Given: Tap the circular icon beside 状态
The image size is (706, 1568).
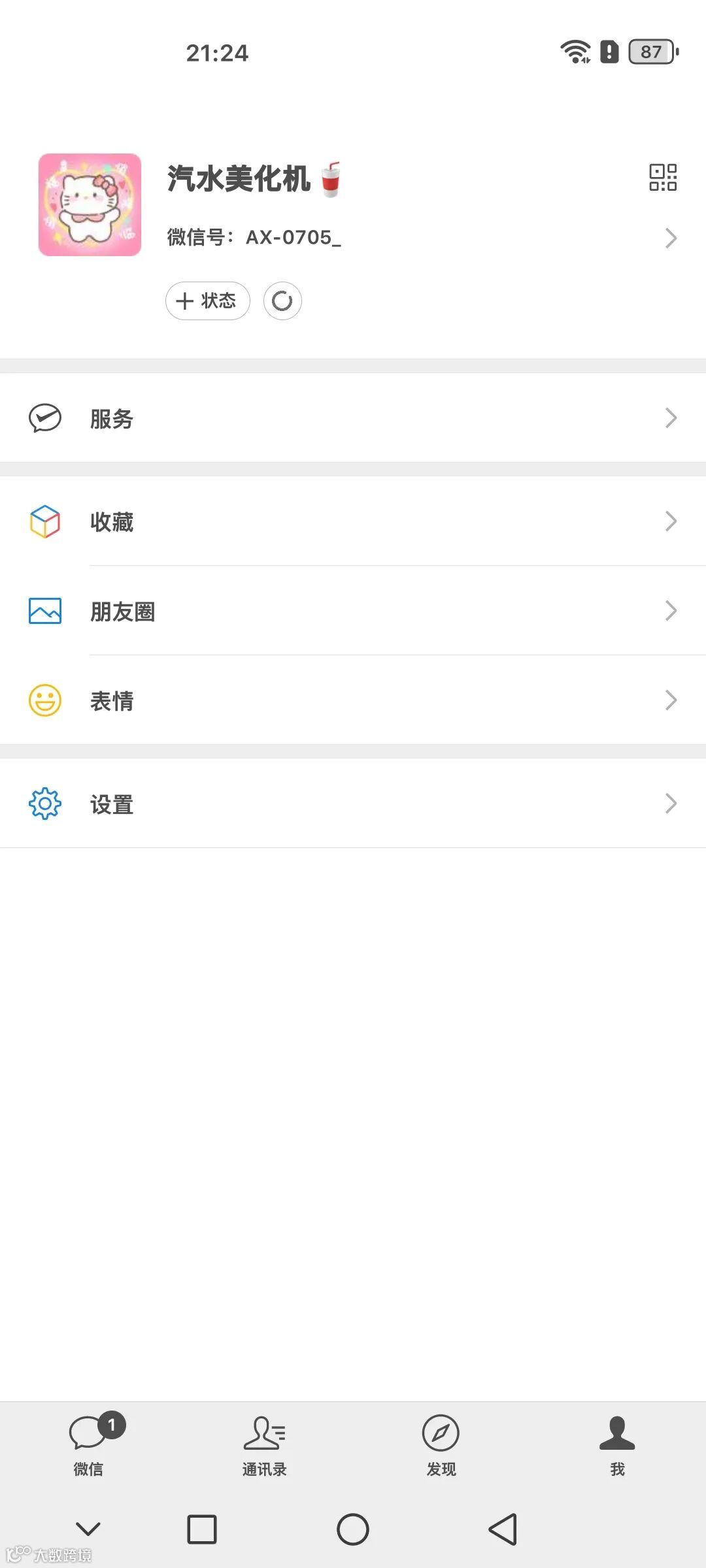Looking at the screenshot, I should 282,301.
